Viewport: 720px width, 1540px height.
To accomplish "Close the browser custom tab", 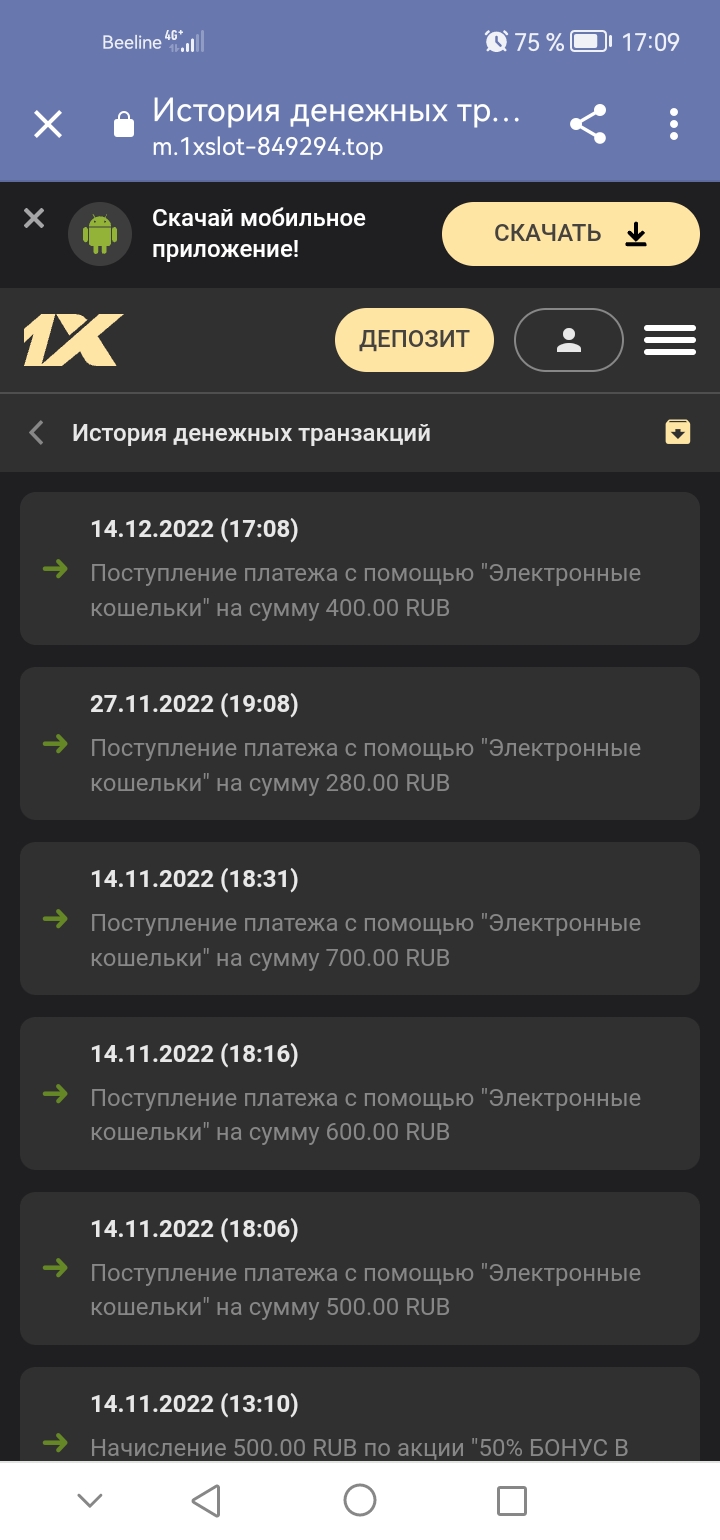I will coord(48,124).
